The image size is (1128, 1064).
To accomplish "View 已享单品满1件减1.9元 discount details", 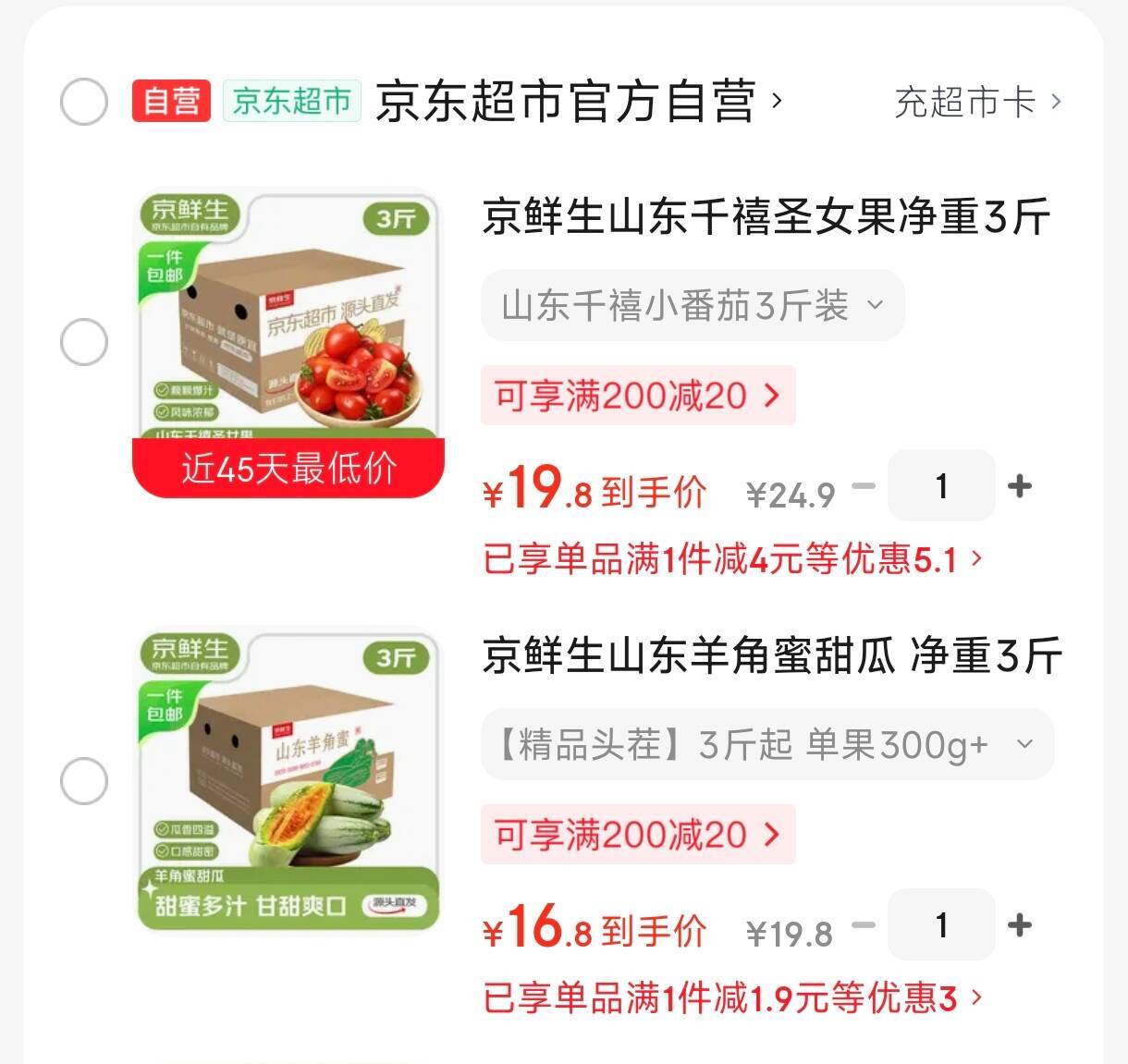I will [732, 998].
